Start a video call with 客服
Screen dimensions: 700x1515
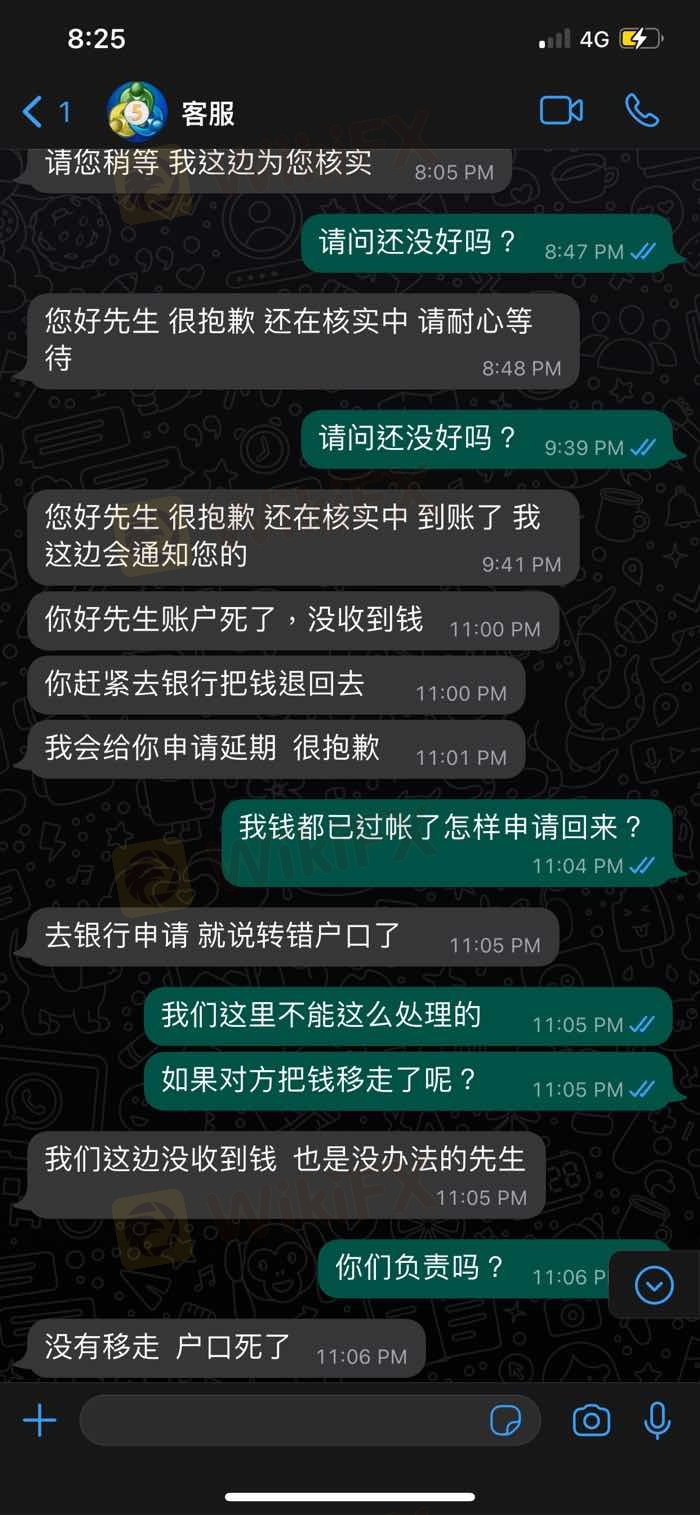pos(561,111)
